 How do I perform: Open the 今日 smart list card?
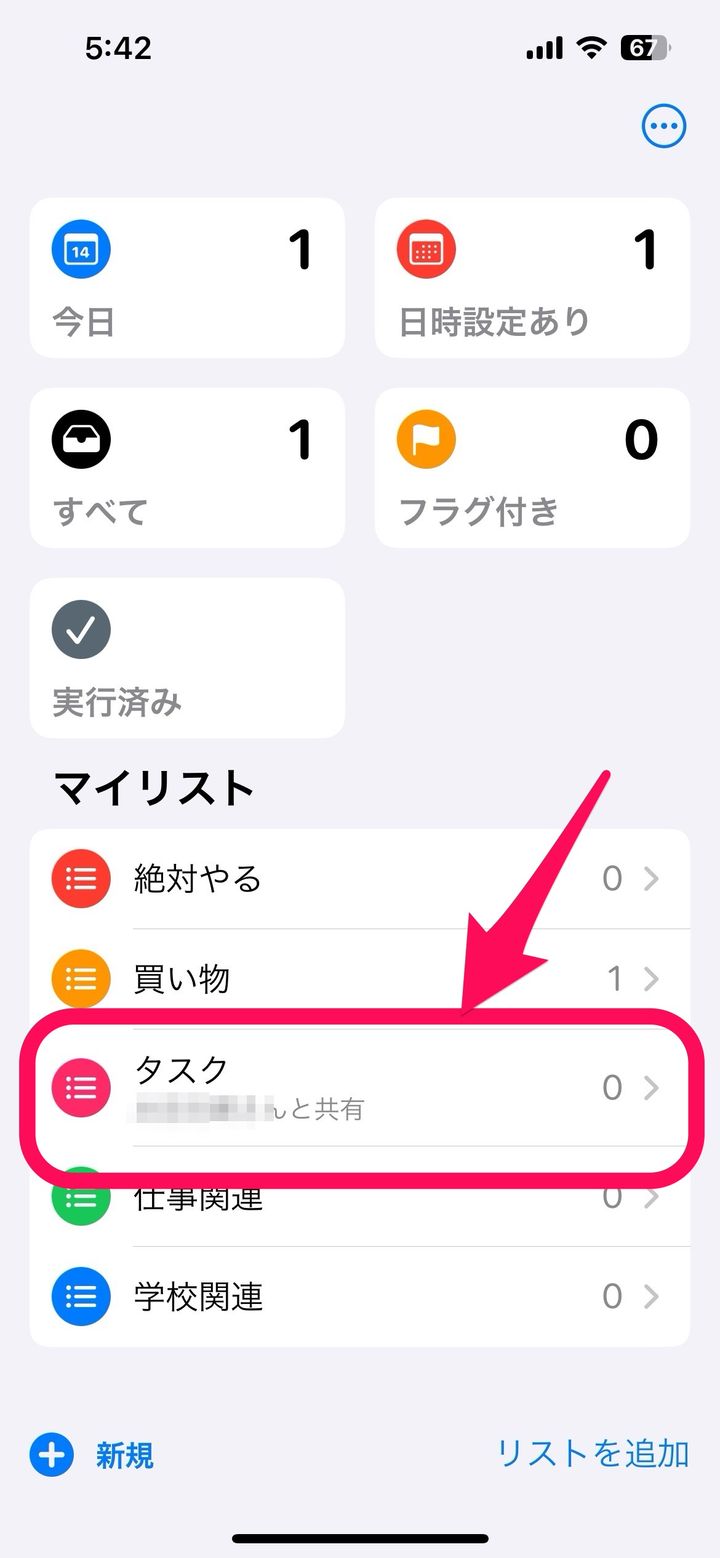(x=187, y=278)
